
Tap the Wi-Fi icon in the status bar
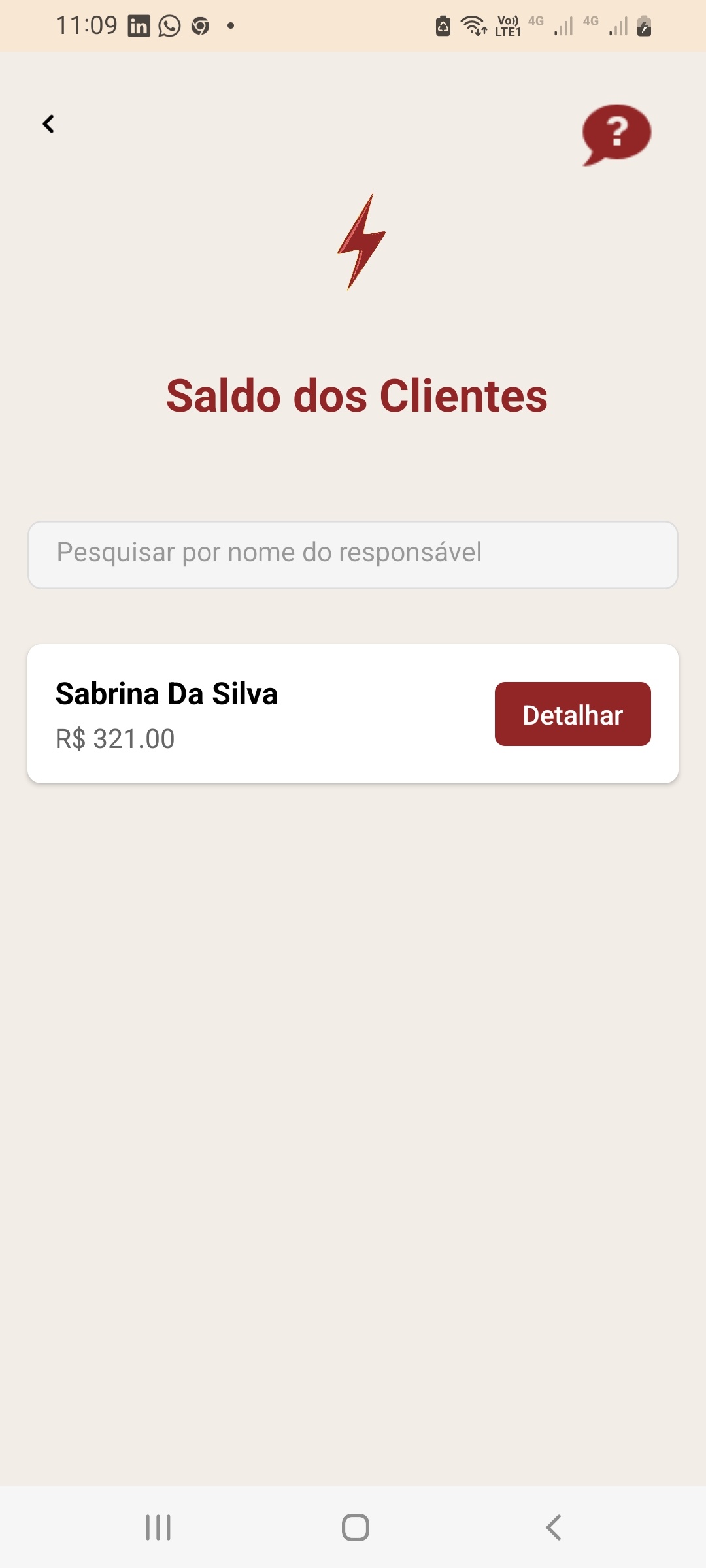473,26
